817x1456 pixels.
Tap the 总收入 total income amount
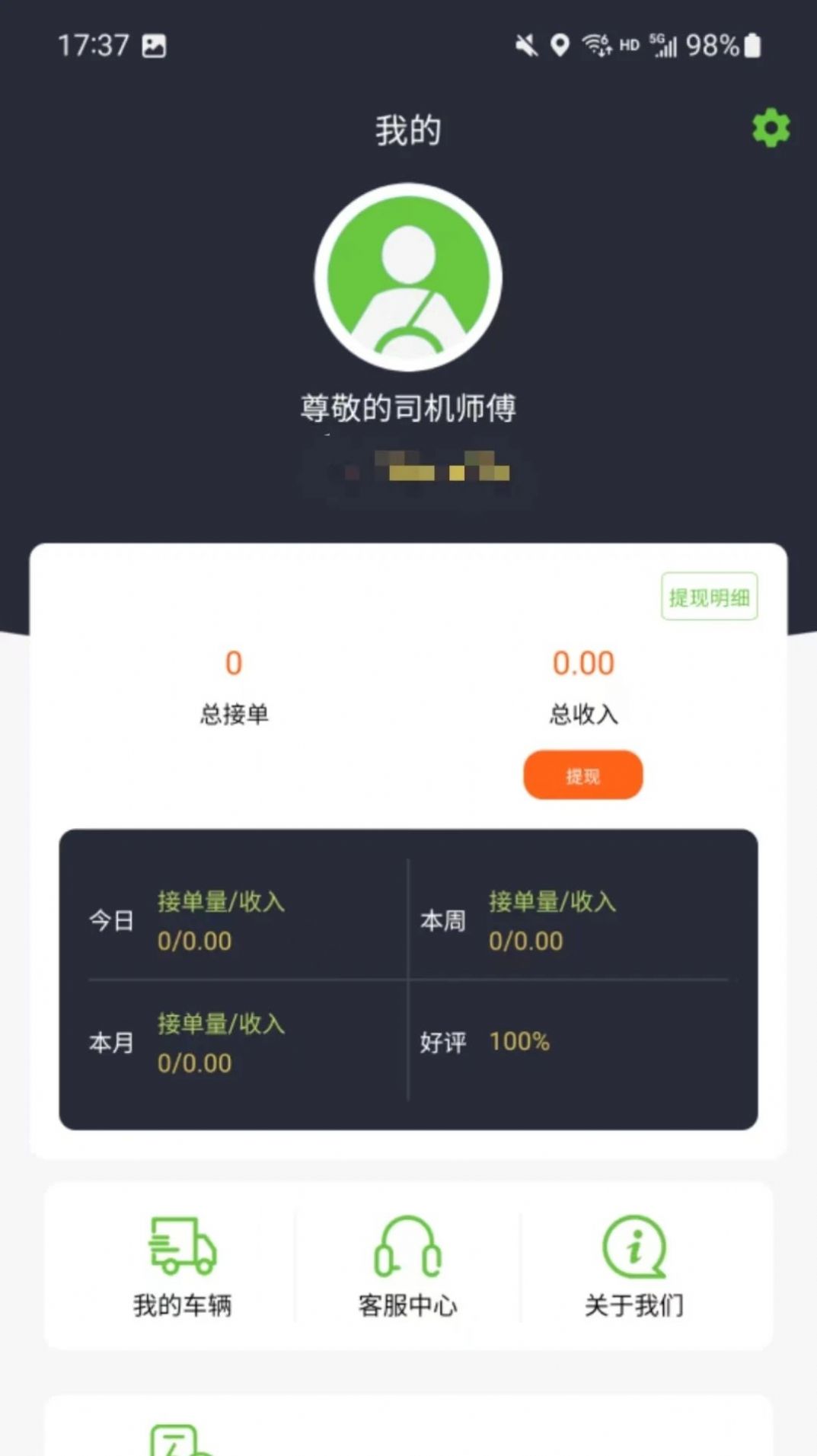click(582, 662)
